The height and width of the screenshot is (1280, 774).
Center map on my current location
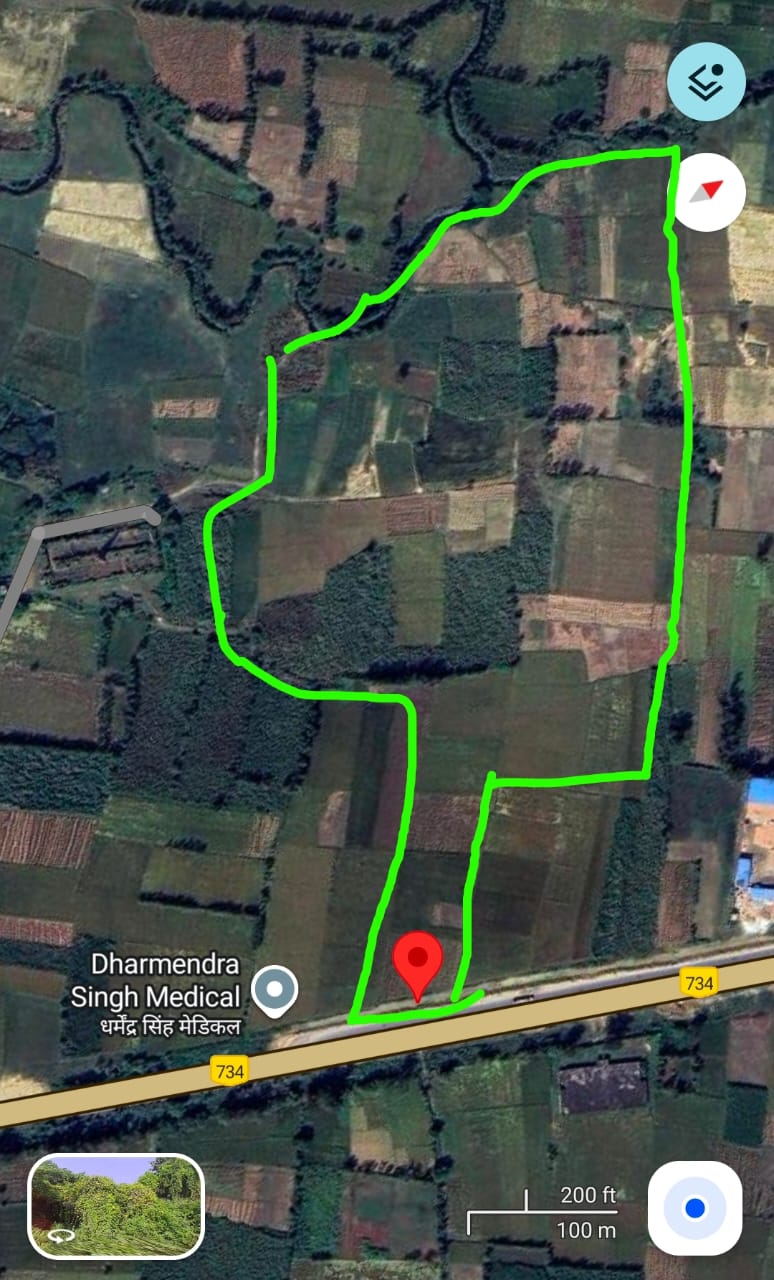click(695, 1208)
